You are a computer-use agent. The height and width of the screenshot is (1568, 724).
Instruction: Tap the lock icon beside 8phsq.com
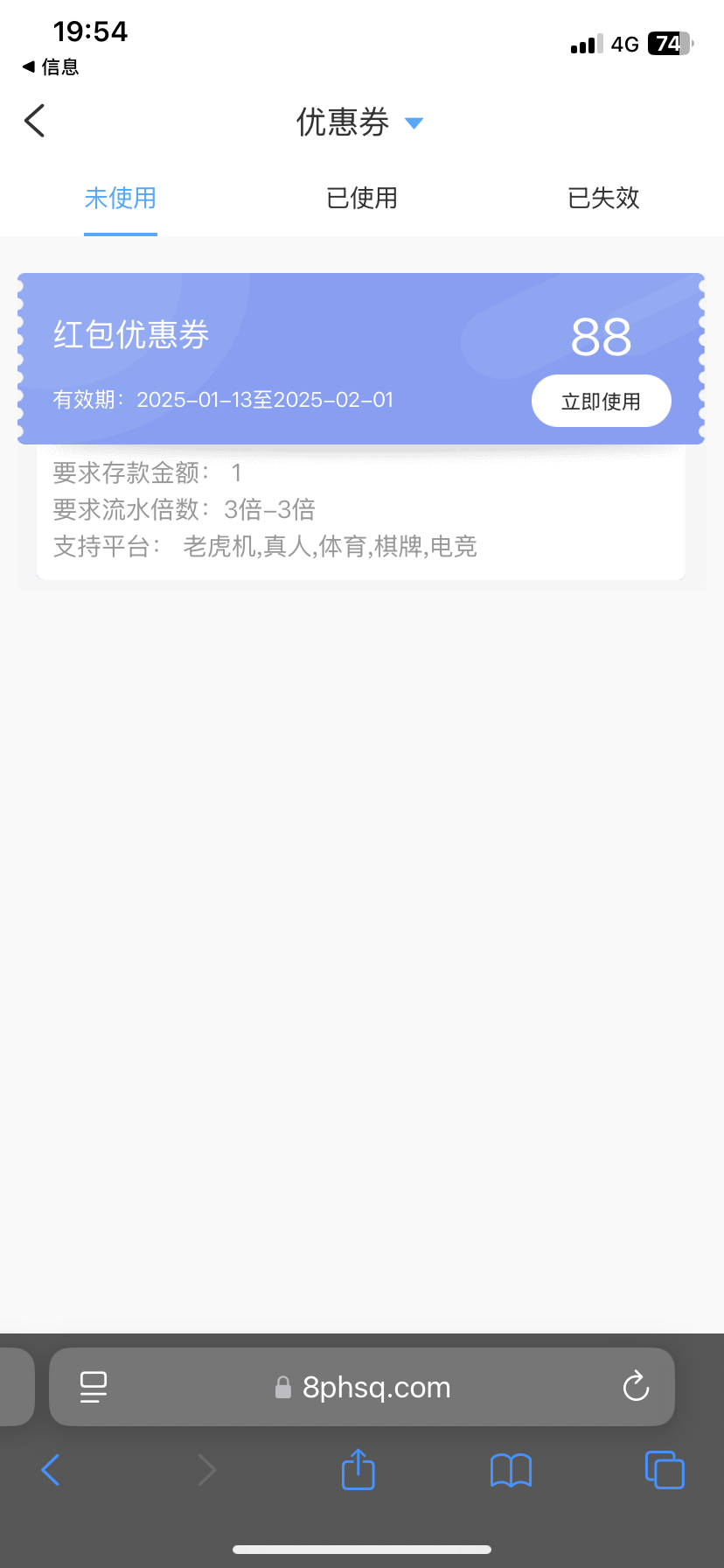pos(282,1387)
